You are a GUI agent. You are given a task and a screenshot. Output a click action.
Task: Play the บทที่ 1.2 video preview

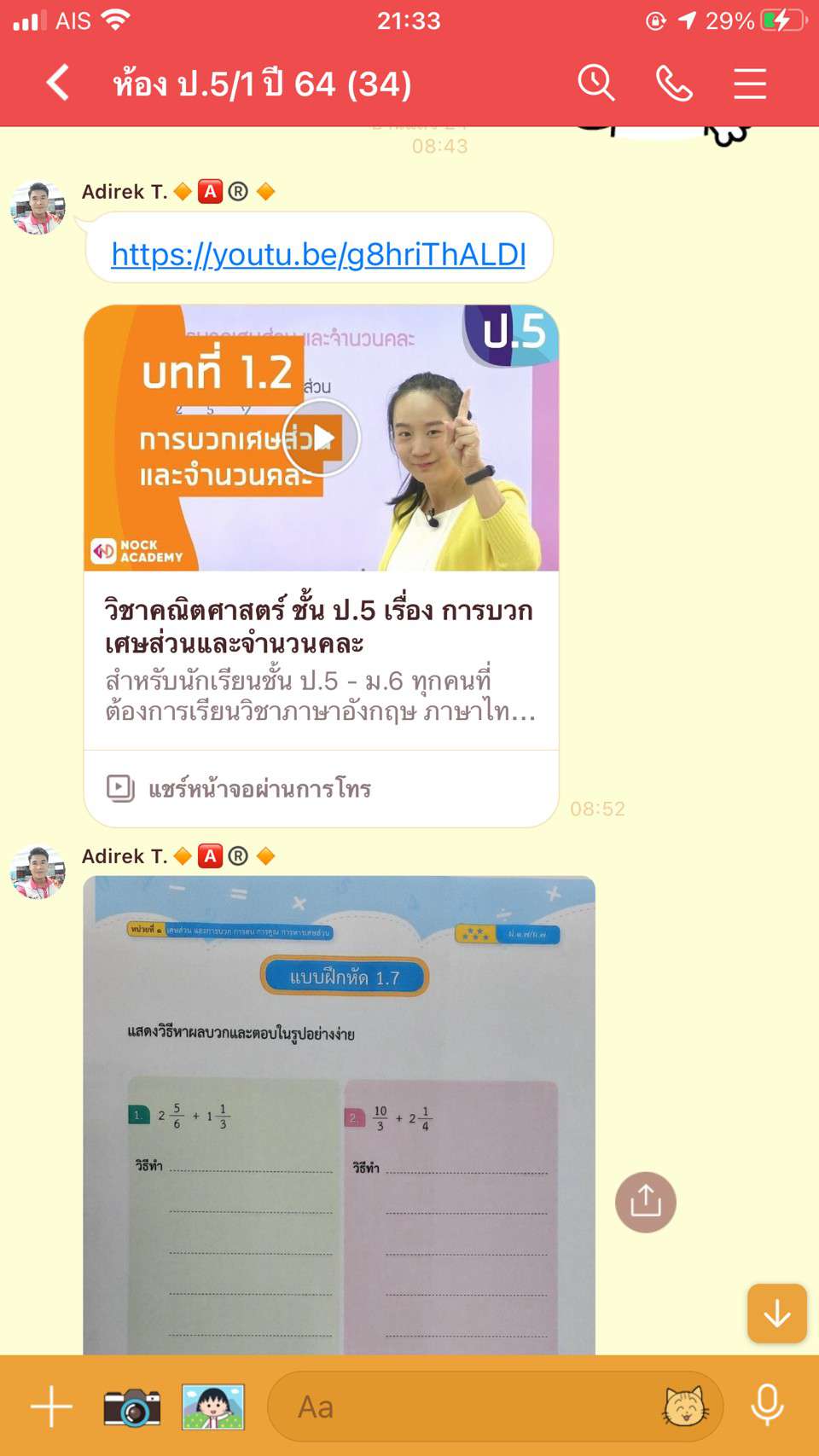(322, 438)
